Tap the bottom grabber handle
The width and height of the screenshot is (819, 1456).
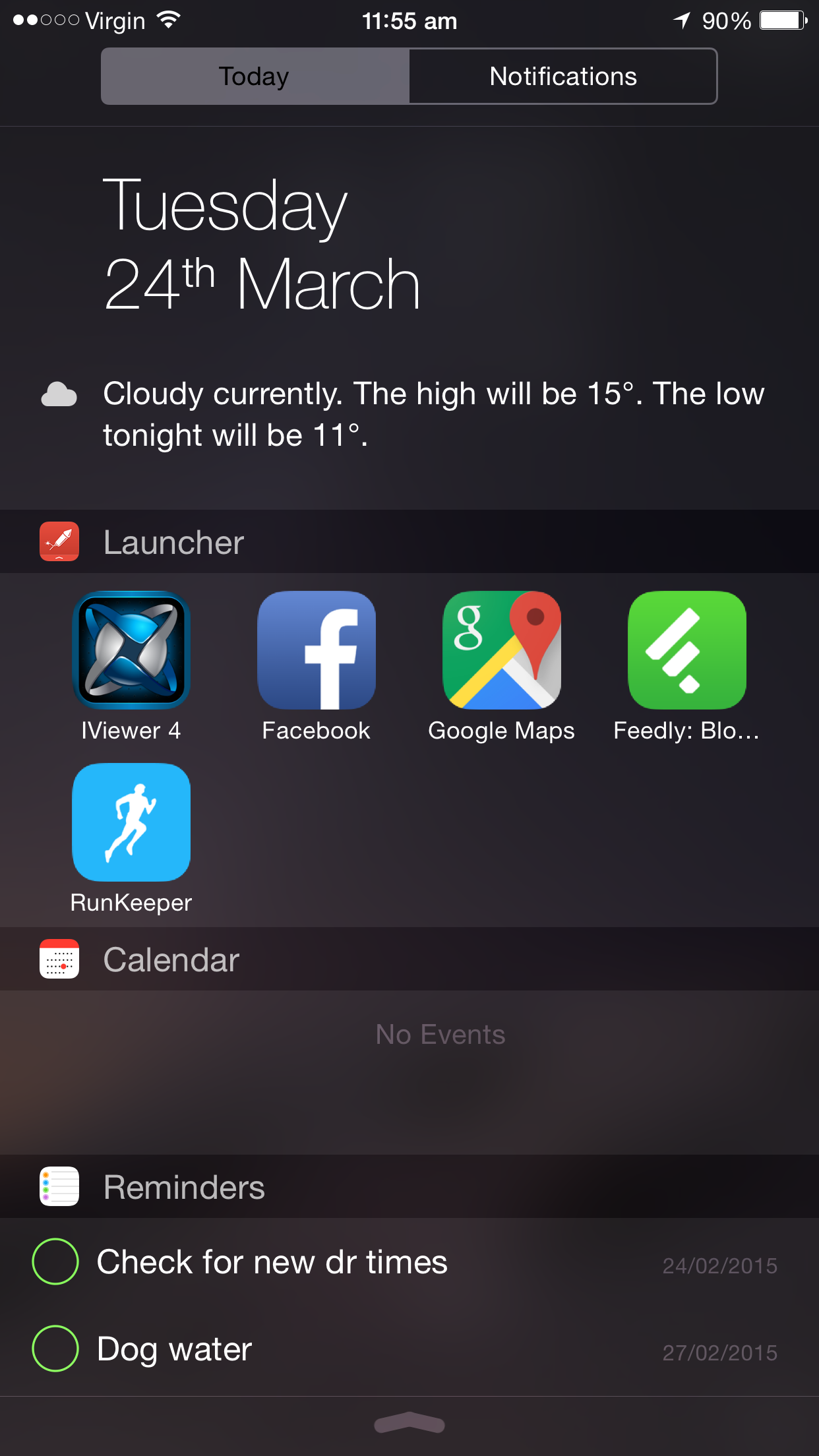coord(409,1424)
